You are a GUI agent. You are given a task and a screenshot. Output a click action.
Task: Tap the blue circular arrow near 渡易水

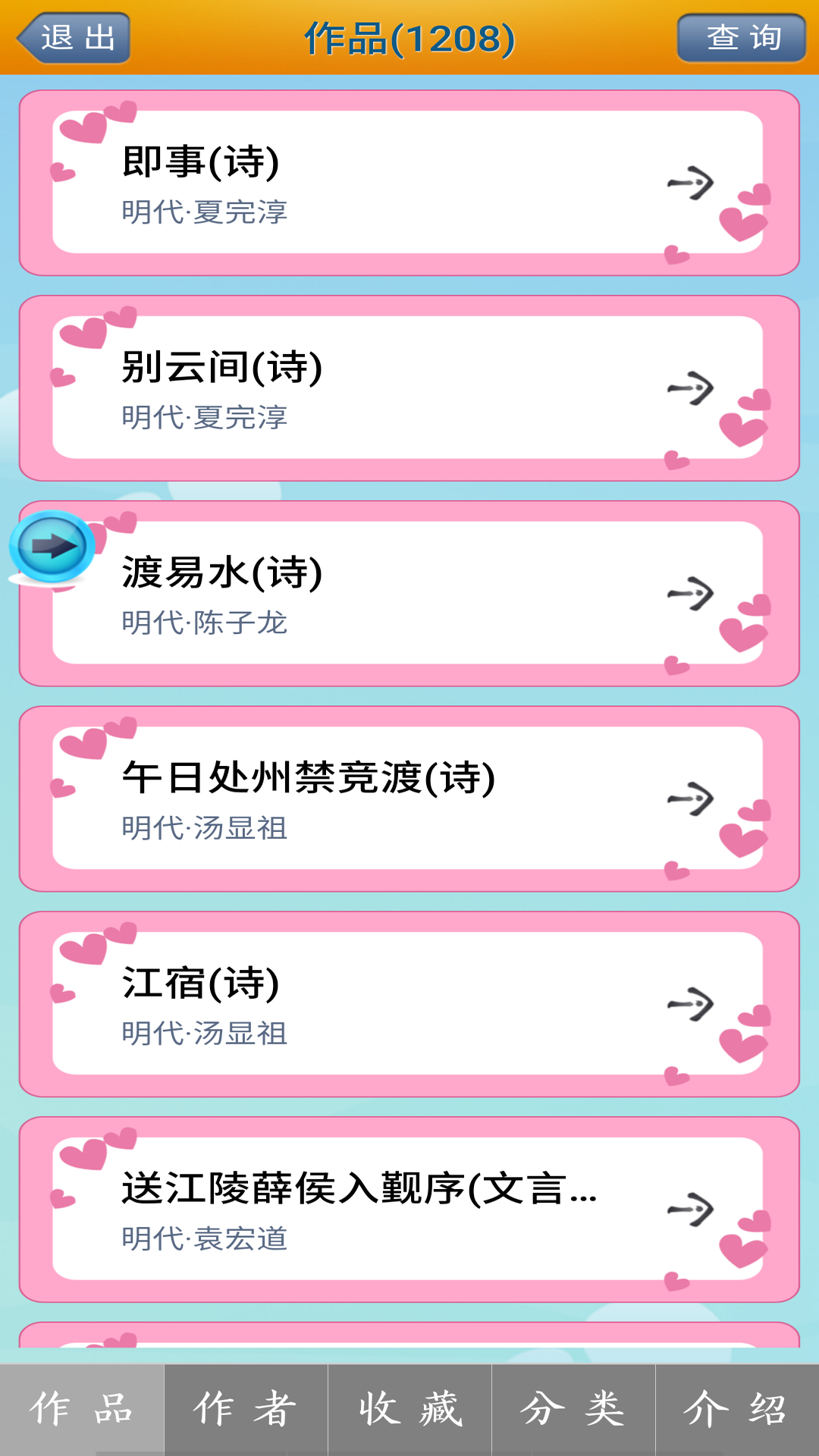click(50, 548)
